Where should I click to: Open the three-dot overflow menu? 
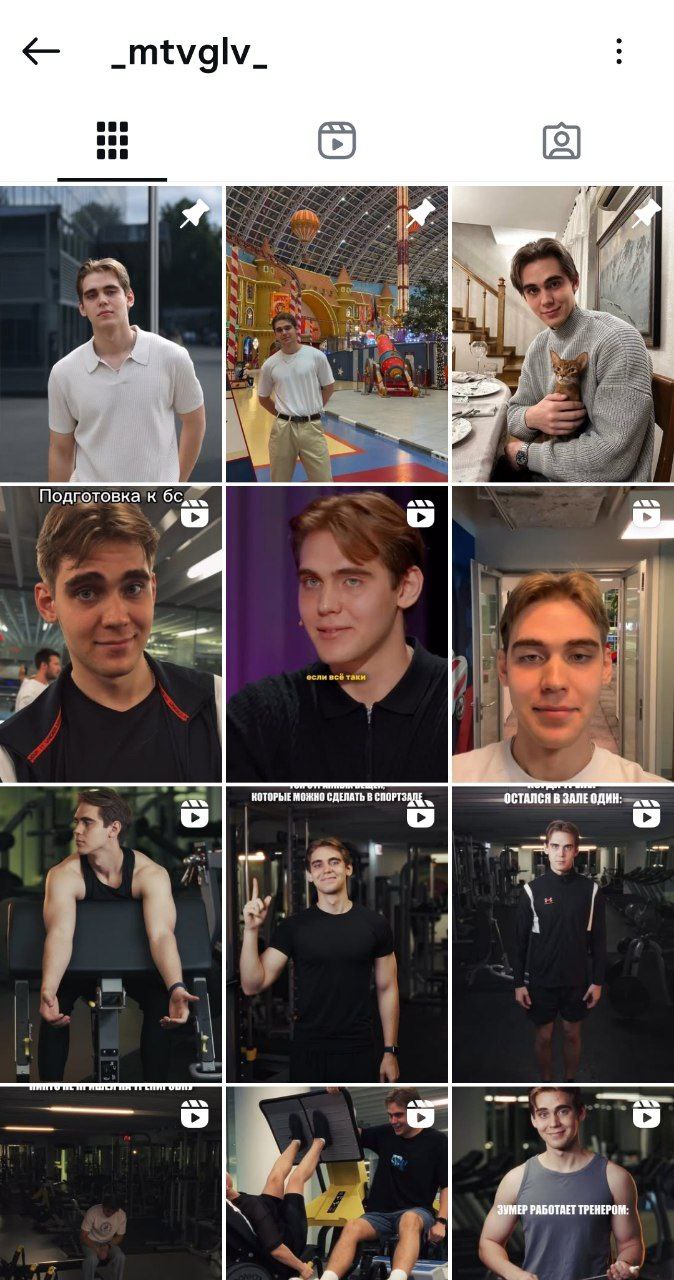point(619,52)
